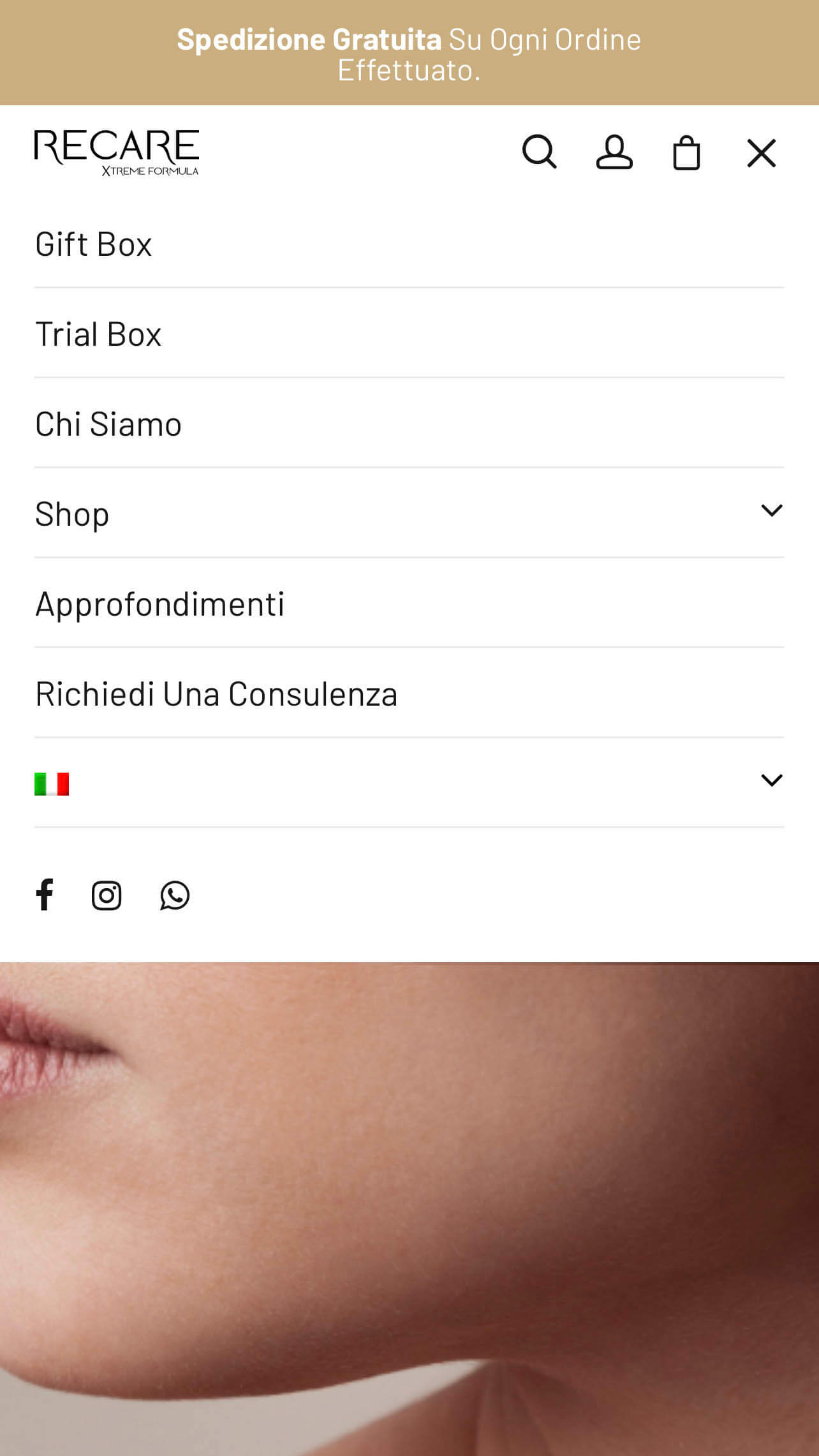819x1456 pixels.
Task: Go to Chi Siamo page
Action: click(x=108, y=424)
